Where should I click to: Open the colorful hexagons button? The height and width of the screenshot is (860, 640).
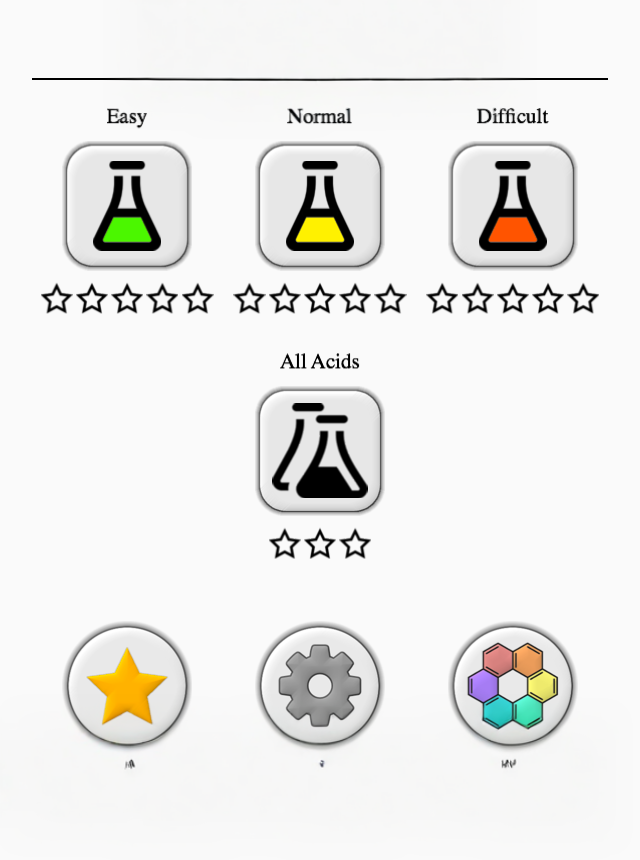[513, 686]
